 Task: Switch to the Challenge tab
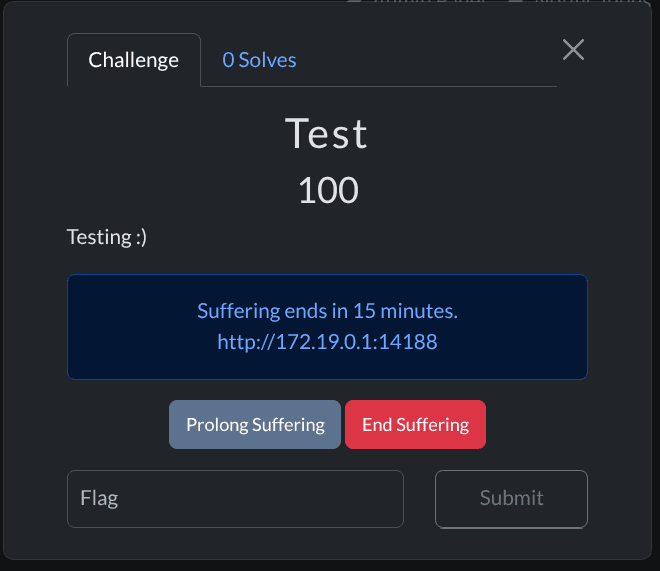click(x=134, y=60)
